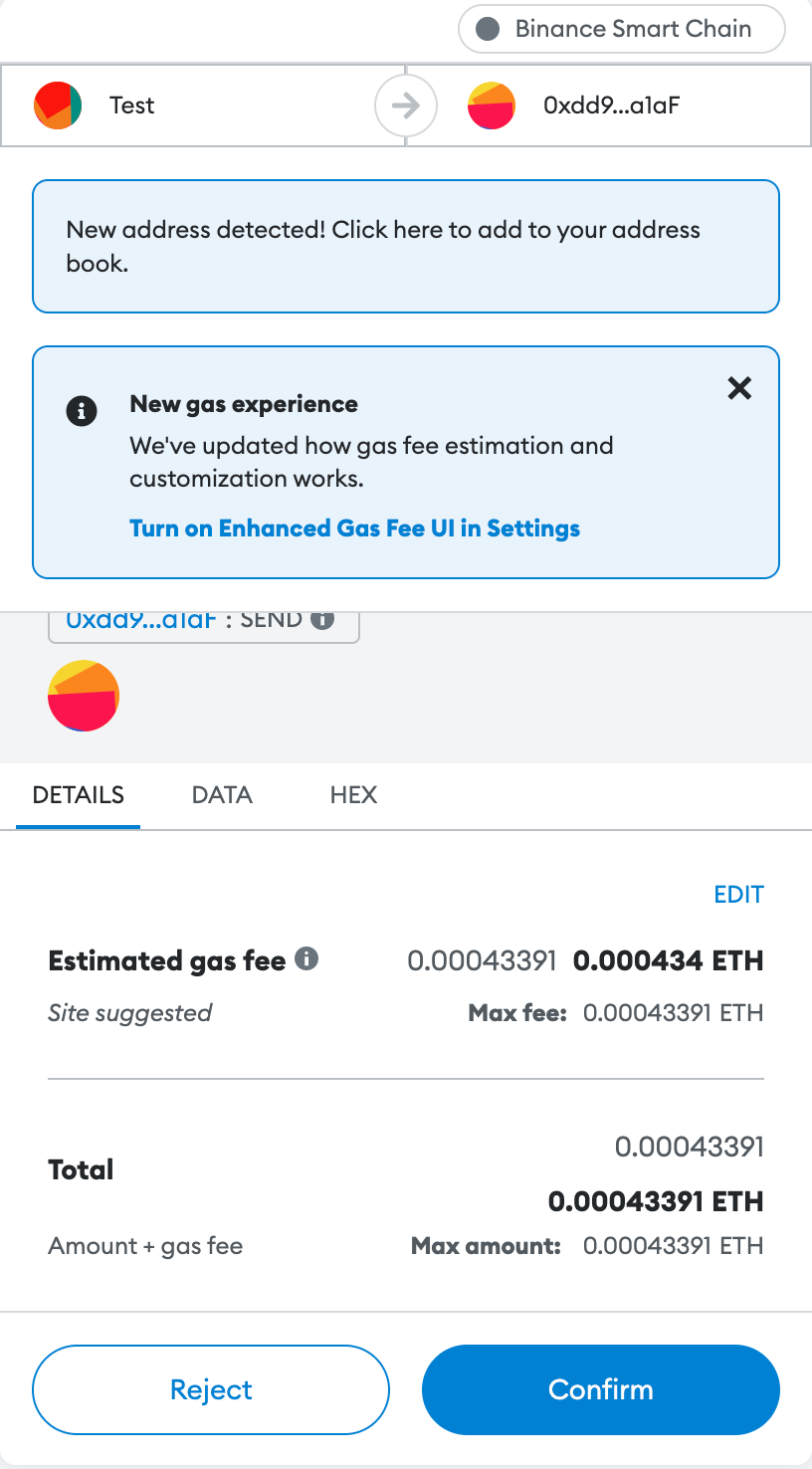Click the new address detected banner
The width and height of the screenshot is (812, 1469).
coord(406,246)
